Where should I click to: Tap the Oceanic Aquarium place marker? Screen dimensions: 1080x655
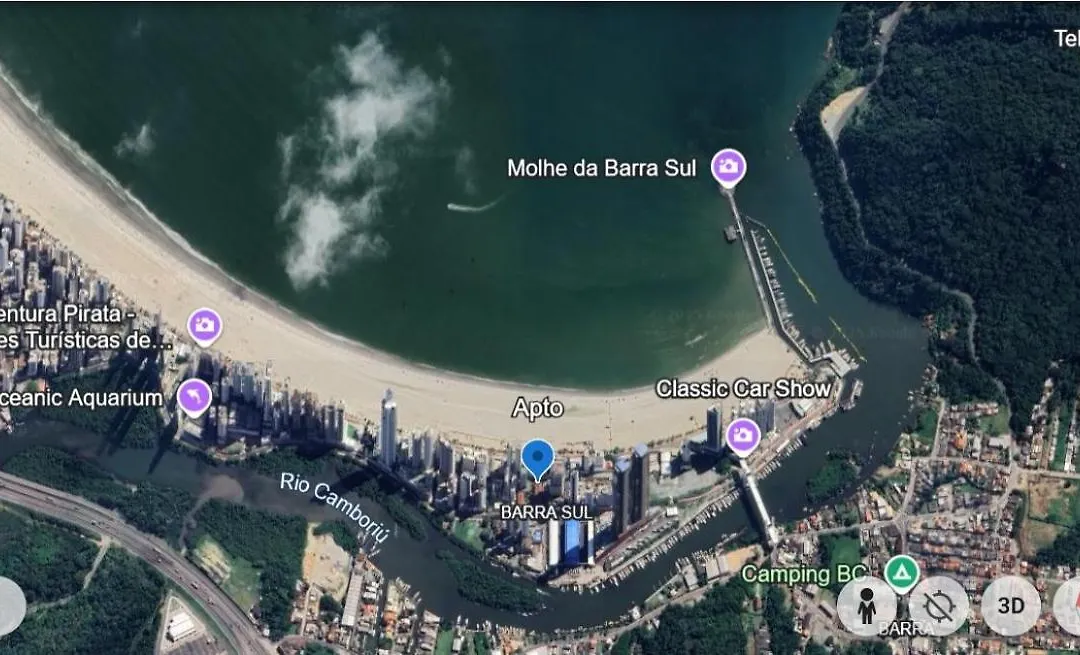point(194,397)
